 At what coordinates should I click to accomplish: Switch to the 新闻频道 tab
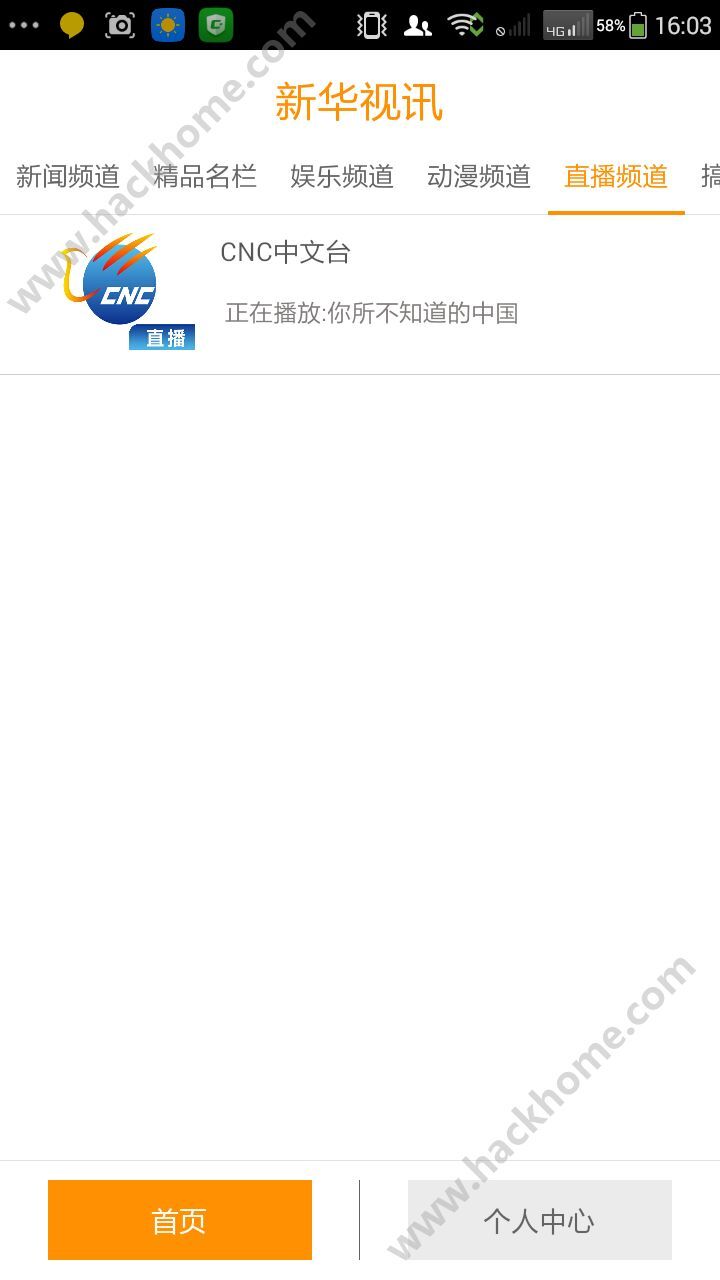coord(68,177)
